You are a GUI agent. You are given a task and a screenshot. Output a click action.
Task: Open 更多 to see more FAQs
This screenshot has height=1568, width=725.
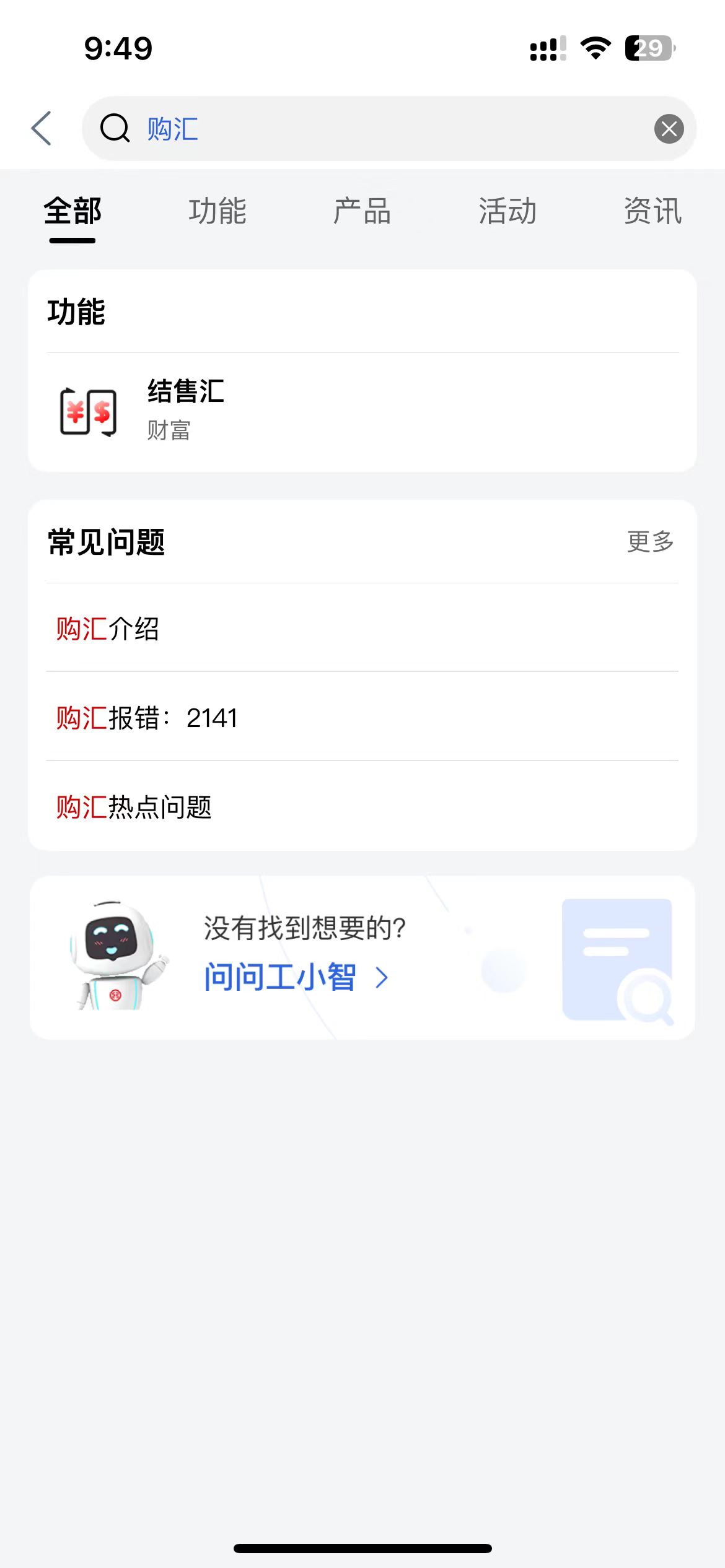650,542
